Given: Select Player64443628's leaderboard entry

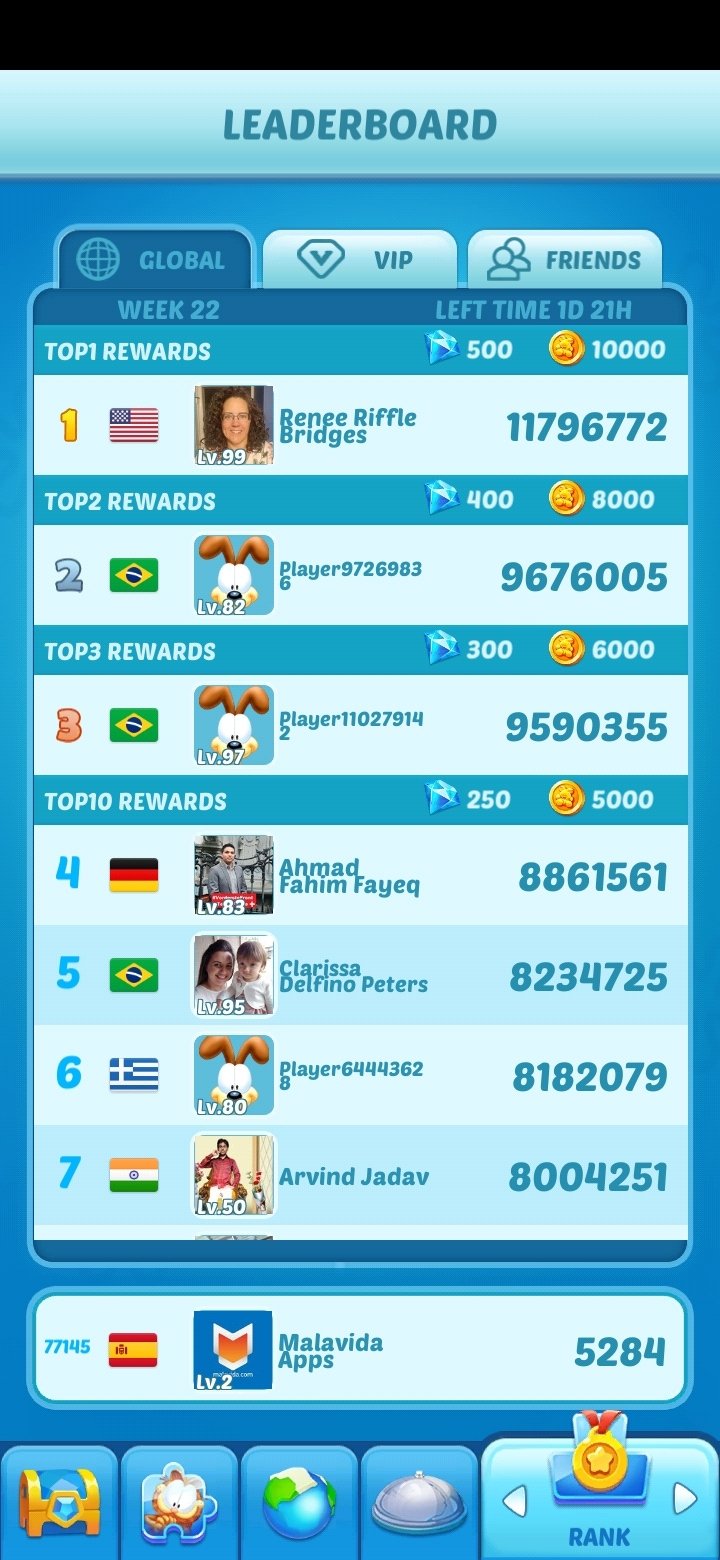Looking at the screenshot, I should [x=360, y=1076].
